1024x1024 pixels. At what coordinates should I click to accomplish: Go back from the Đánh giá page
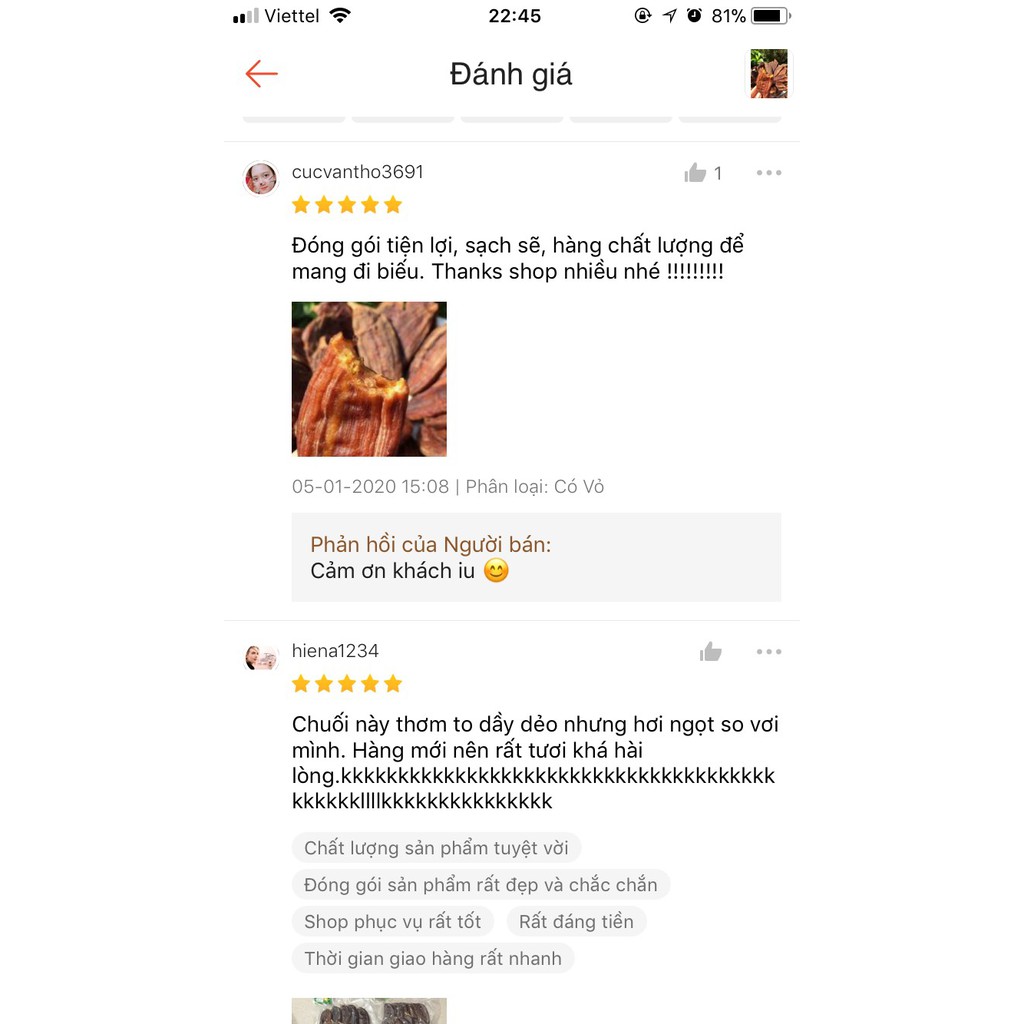261,74
